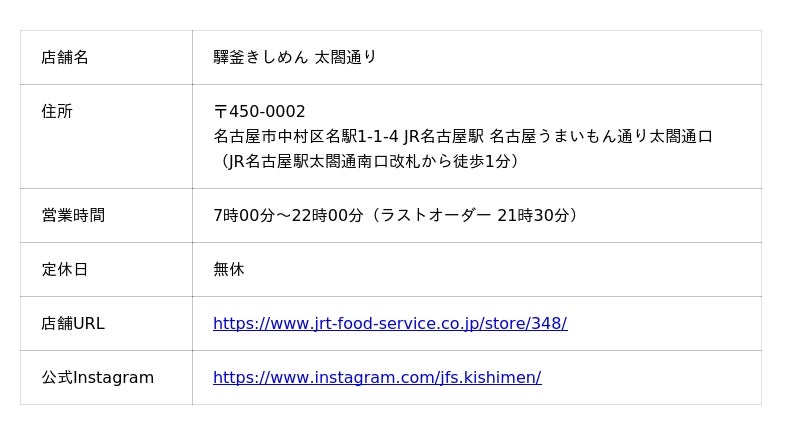
Task: Visit the official Instagram jfs.kishimen link
Action: click(x=377, y=377)
